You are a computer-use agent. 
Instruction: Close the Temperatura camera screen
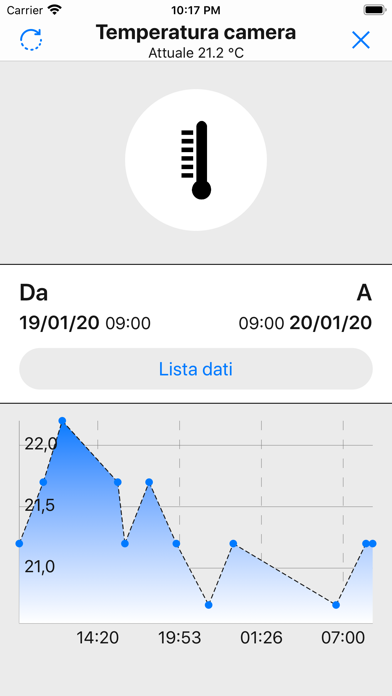pyautogui.click(x=360, y=40)
